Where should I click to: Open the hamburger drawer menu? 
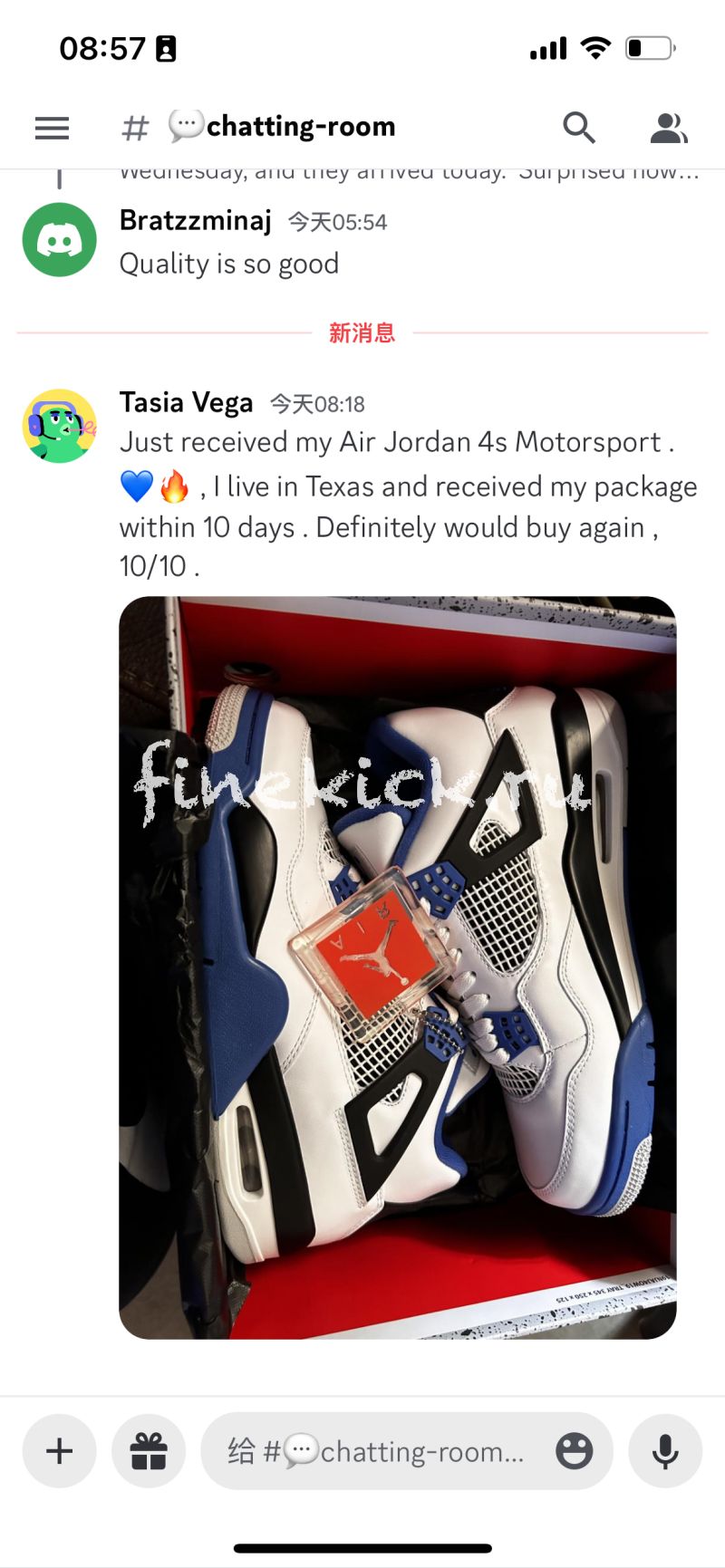point(52,128)
